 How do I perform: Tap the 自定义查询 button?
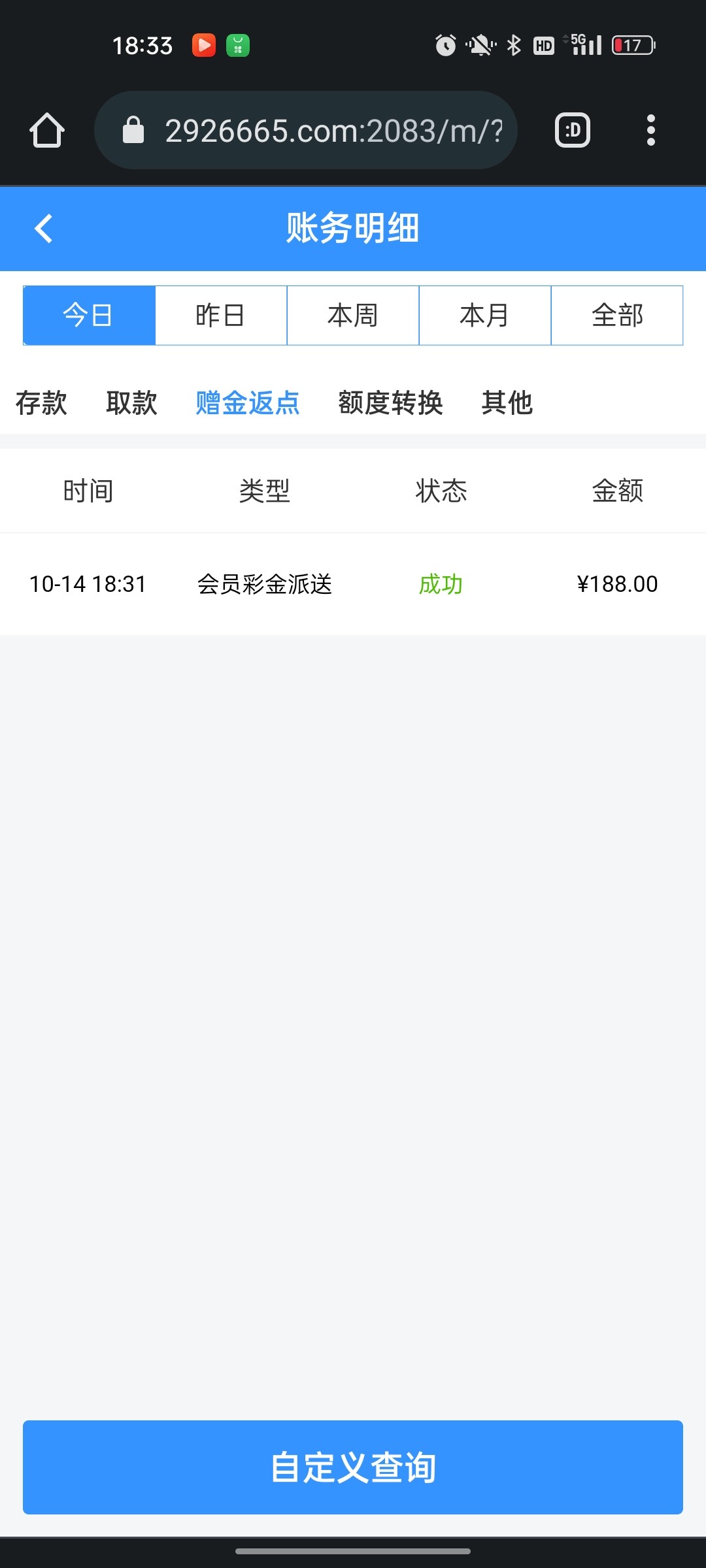(353, 1467)
